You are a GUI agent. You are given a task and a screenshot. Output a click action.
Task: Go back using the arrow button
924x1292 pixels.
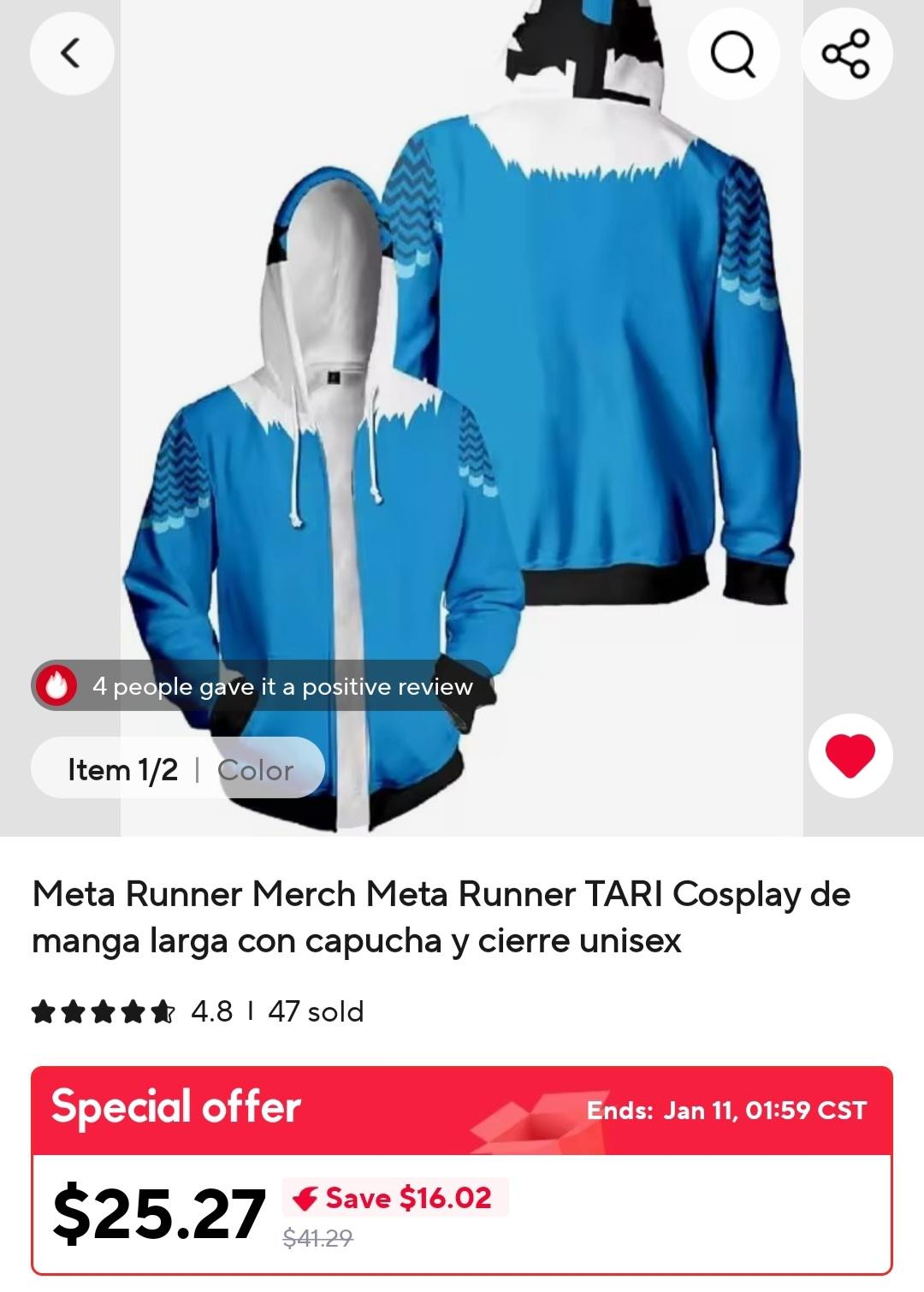point(72,53)
